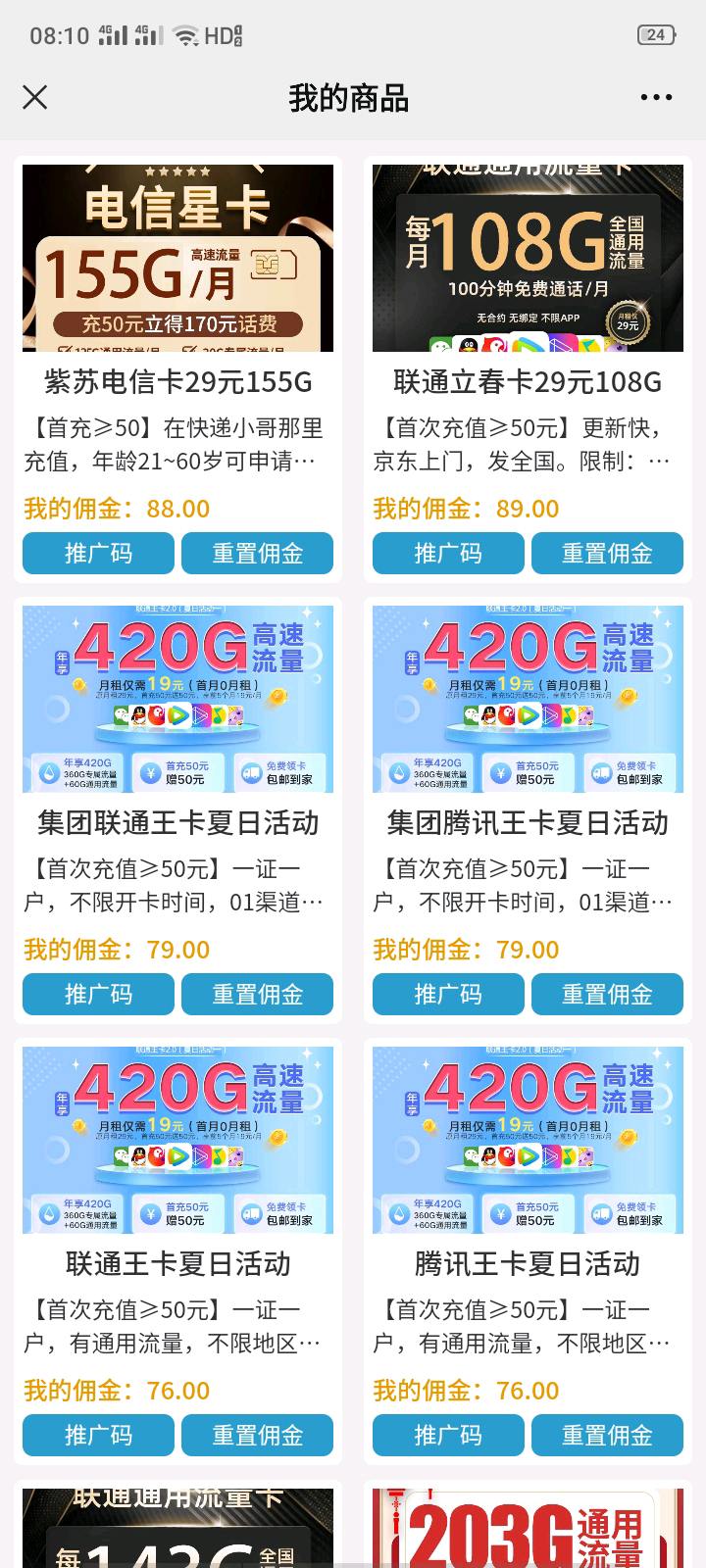
Task: View the 集团腾讯王卡夏日活动 product card
Action: pyautogui.click(x=528, y=699)
